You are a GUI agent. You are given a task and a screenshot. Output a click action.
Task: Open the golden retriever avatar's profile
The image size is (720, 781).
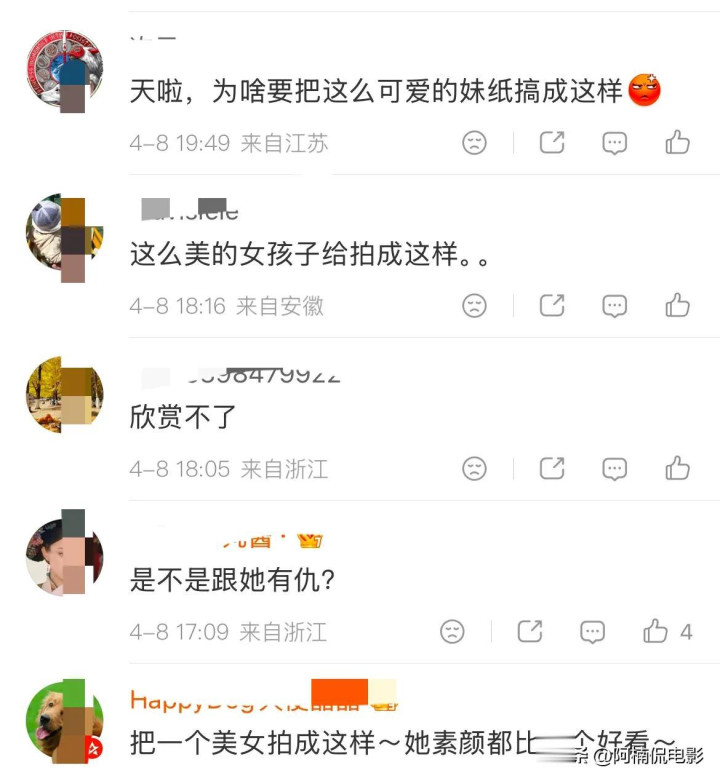pos(64,720)
